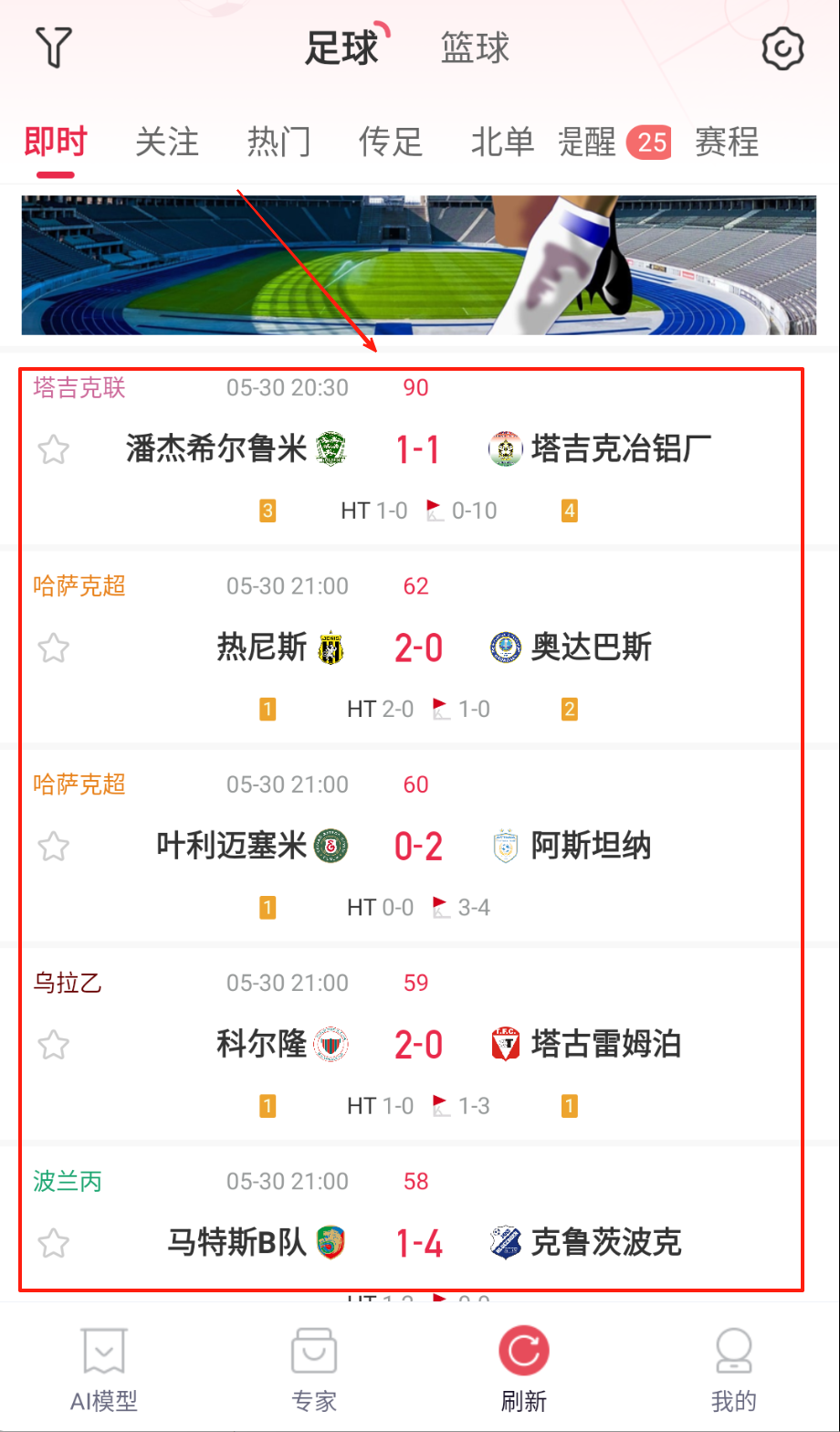The image size is (840, 1432).
Task: Open the filter icon at top left
Action: (x=52, y=47)
